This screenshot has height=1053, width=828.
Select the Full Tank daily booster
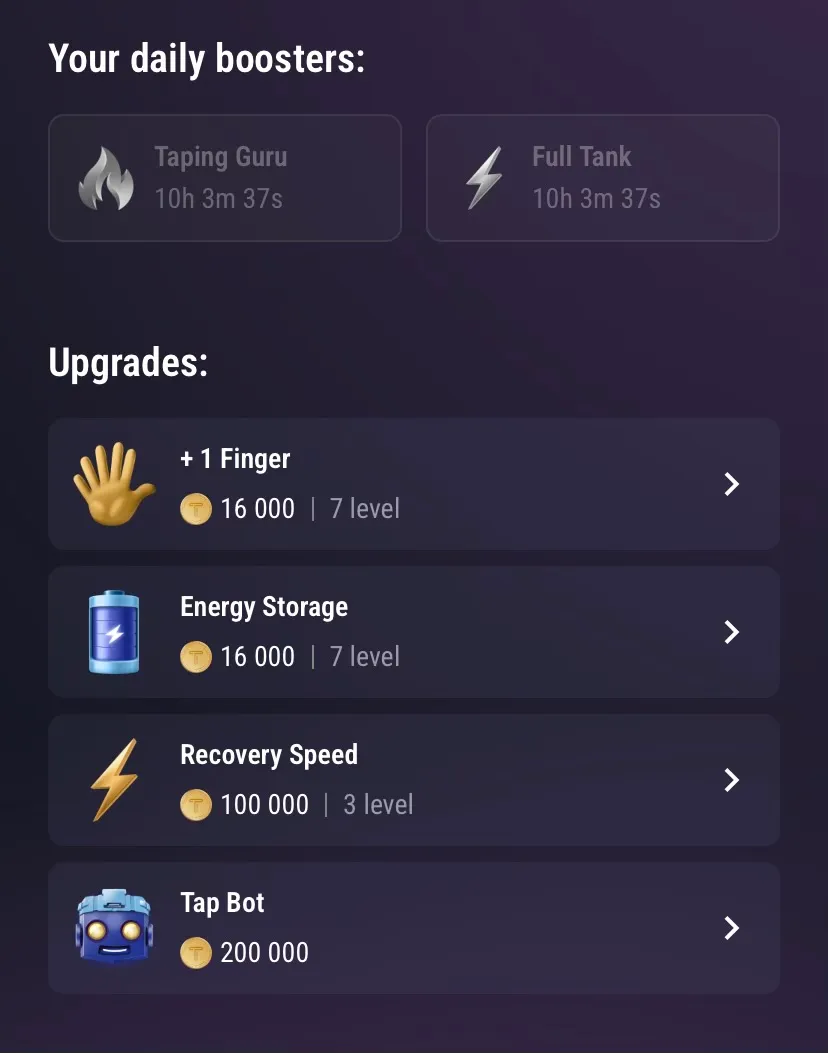click(602, 178)
